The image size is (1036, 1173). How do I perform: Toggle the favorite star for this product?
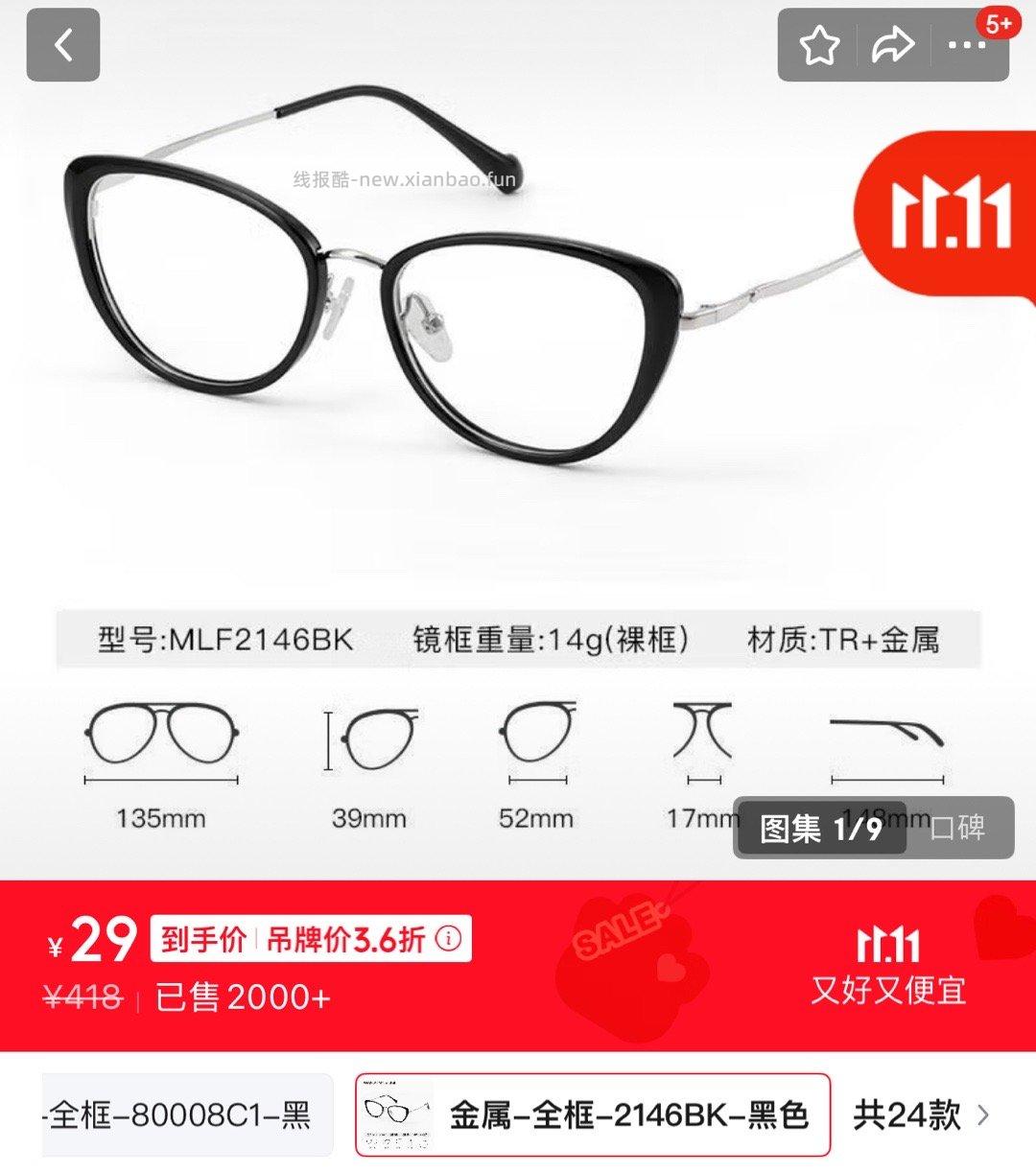point(817,43)
